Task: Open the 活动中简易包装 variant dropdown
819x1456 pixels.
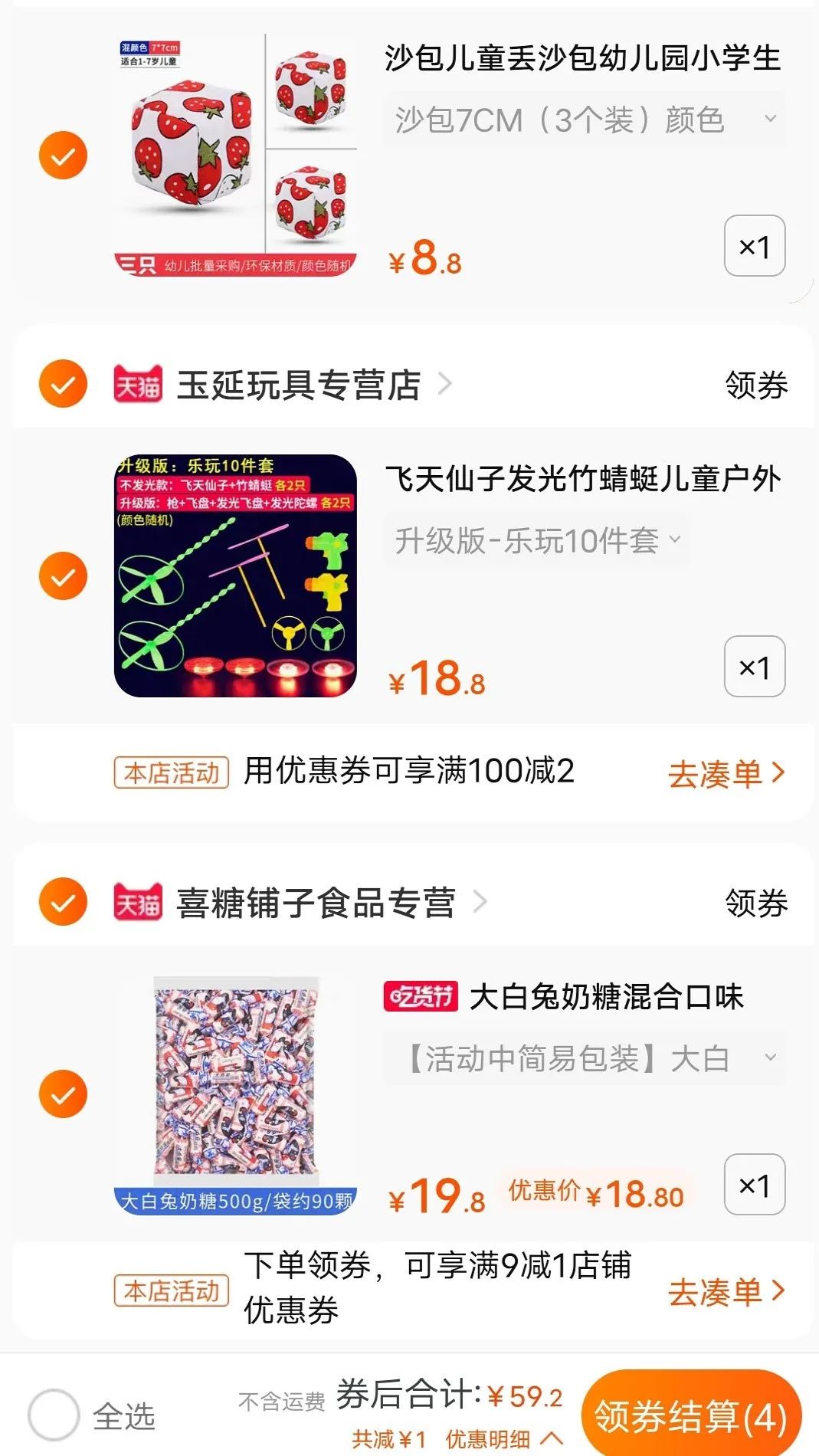Action: (x=584, y=1059)
